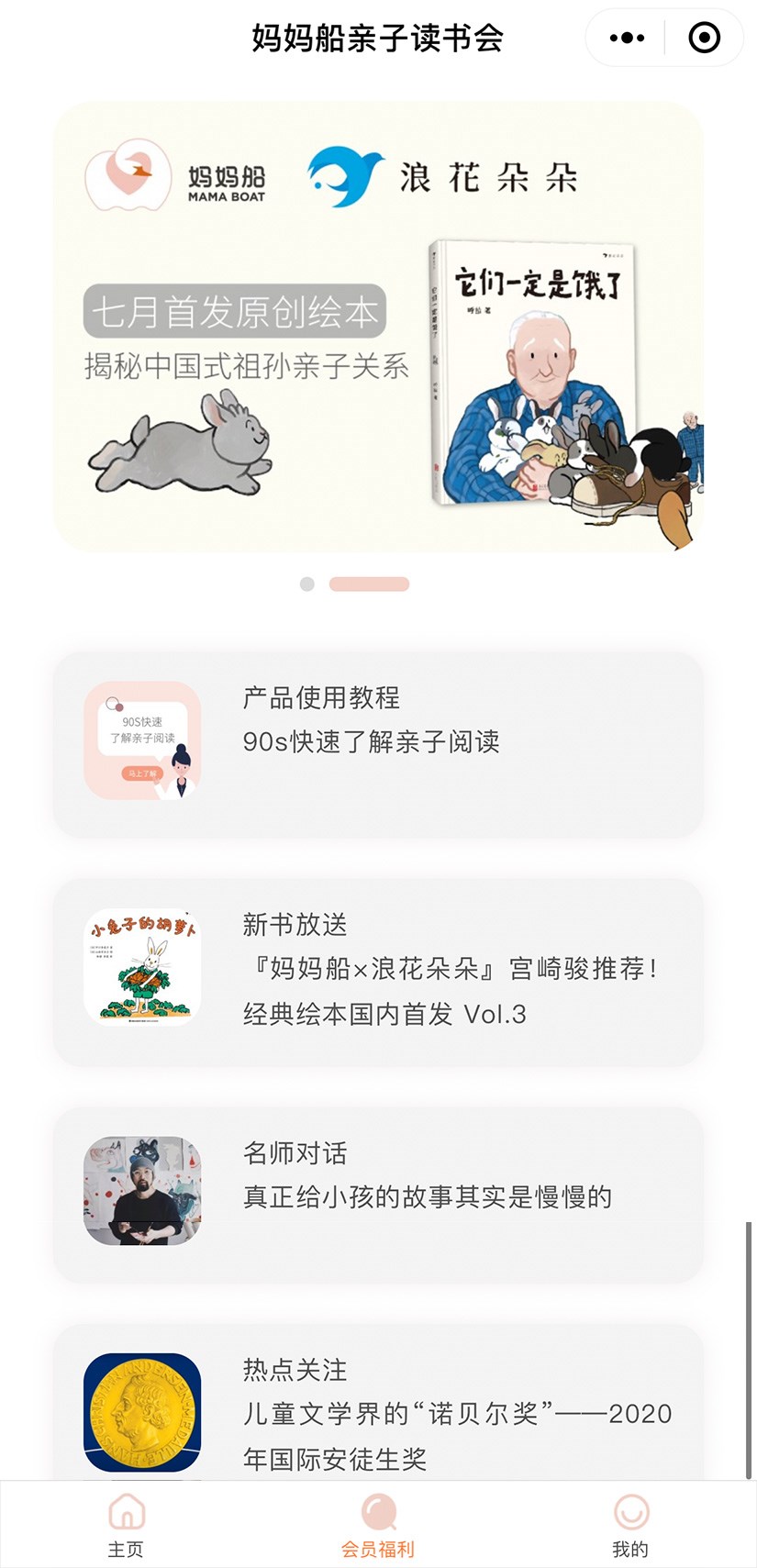Switch to the 主页 tab
757x1568 pixels.
[126, 1525]
